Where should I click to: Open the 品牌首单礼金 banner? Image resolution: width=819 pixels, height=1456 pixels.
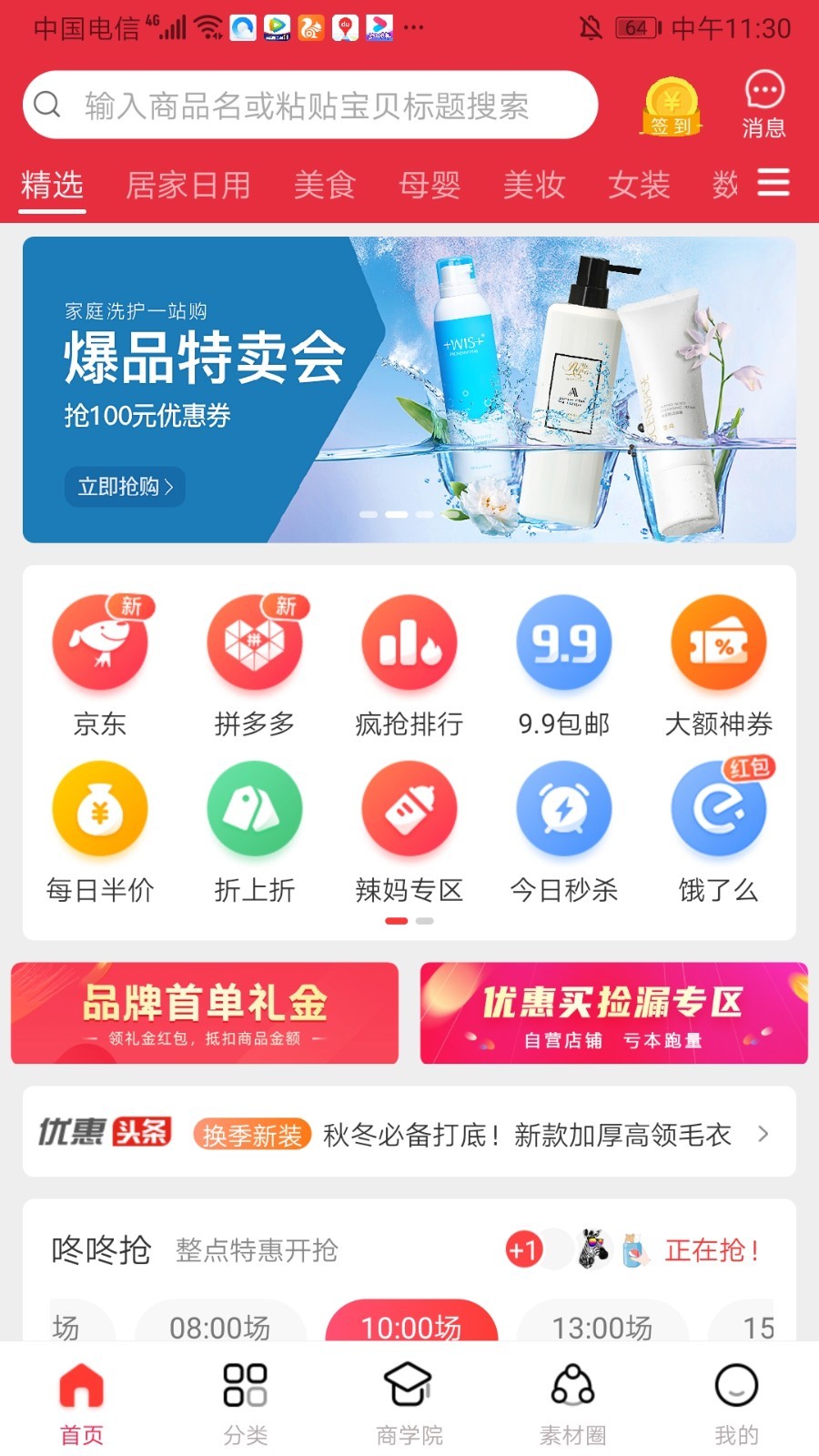[x=205, y=1013]
